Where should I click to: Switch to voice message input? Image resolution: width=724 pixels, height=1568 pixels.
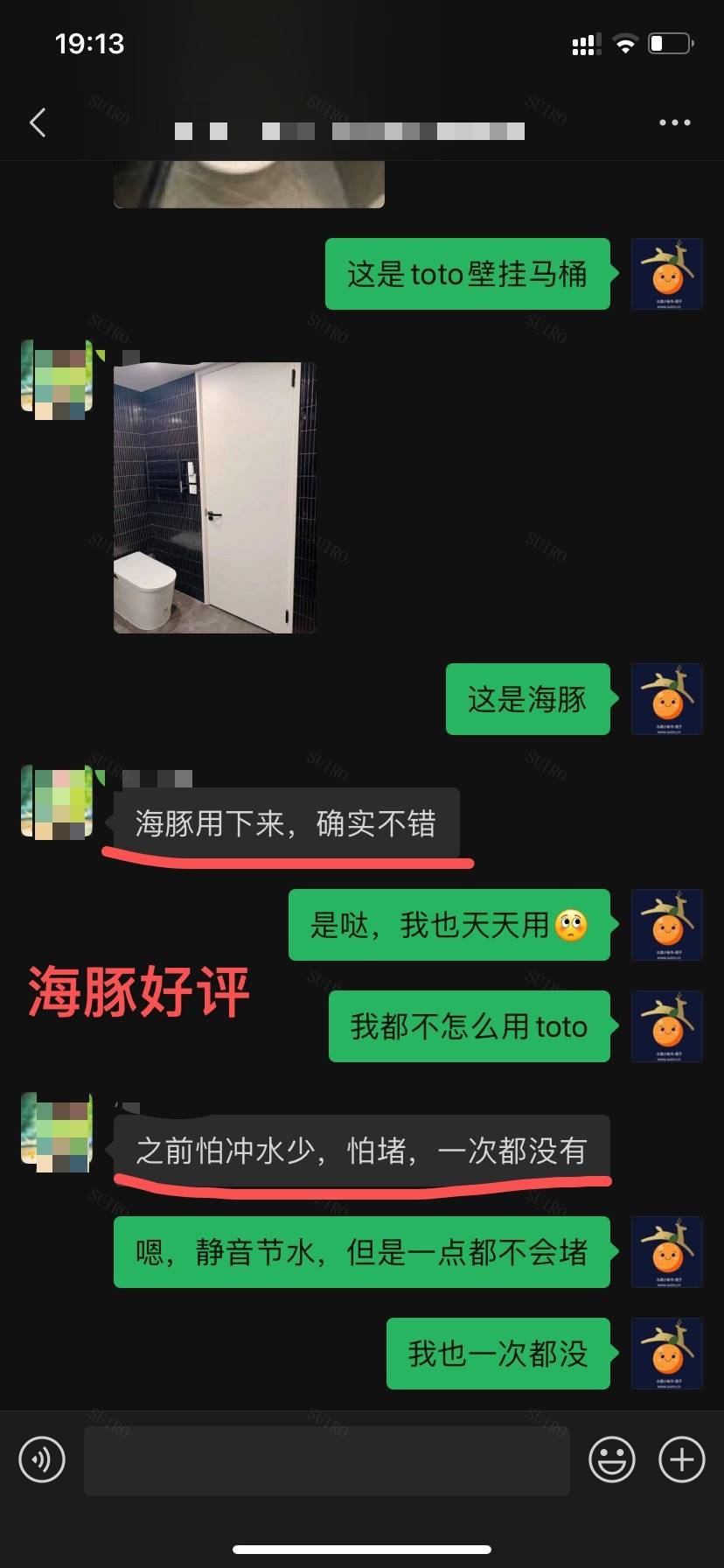(42, 1459)
